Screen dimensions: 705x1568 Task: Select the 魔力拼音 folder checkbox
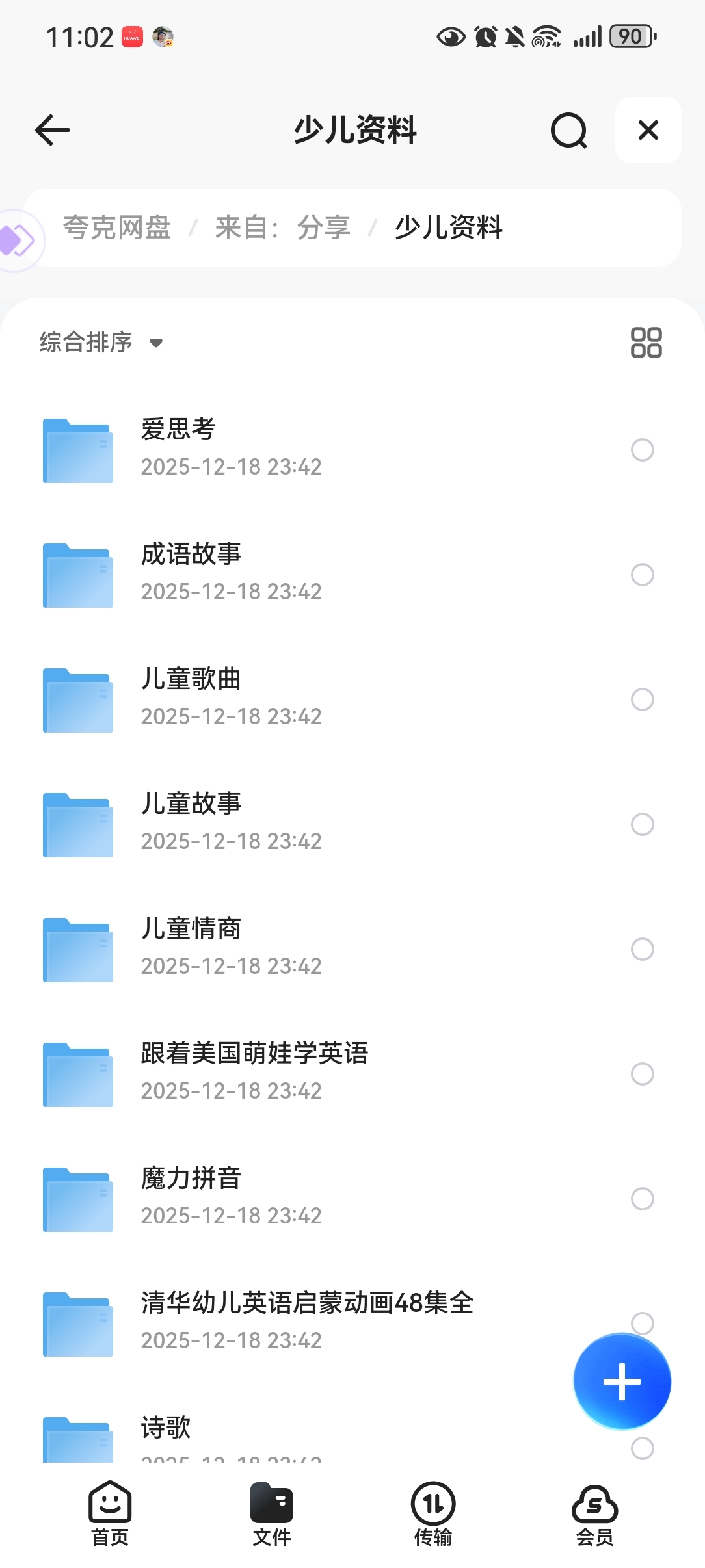coord(642,1199)
